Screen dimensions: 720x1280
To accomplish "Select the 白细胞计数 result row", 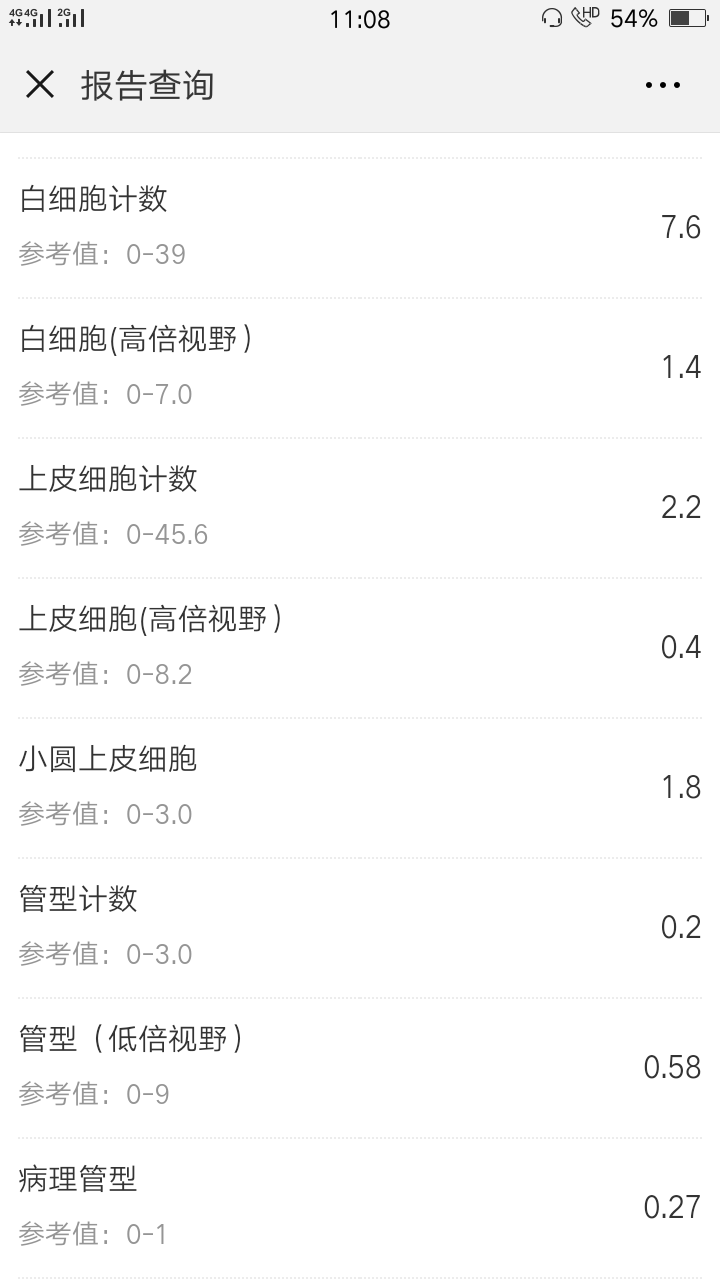I will coord(360,227).
